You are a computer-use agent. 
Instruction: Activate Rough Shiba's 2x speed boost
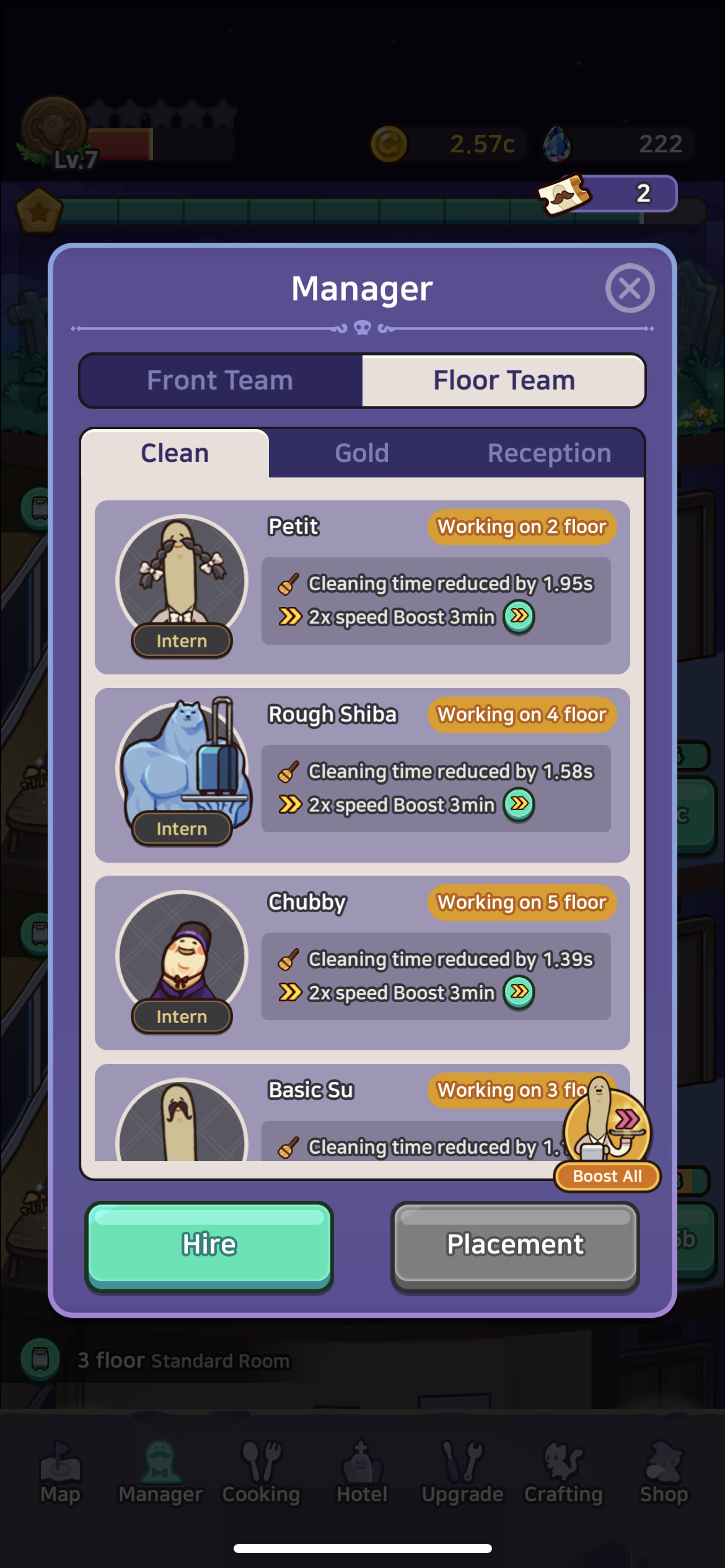(x=519, y=804)
